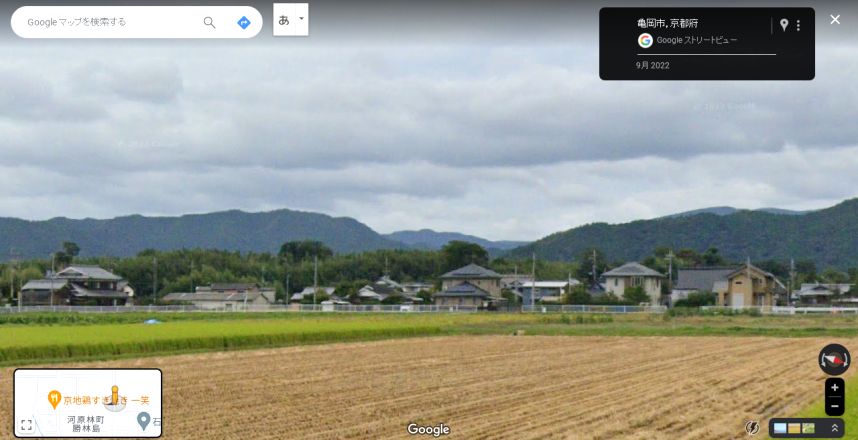The width and height of the screenshot is (858, 440).
Task: Close Street View with the X
Action: click(835, 20)
